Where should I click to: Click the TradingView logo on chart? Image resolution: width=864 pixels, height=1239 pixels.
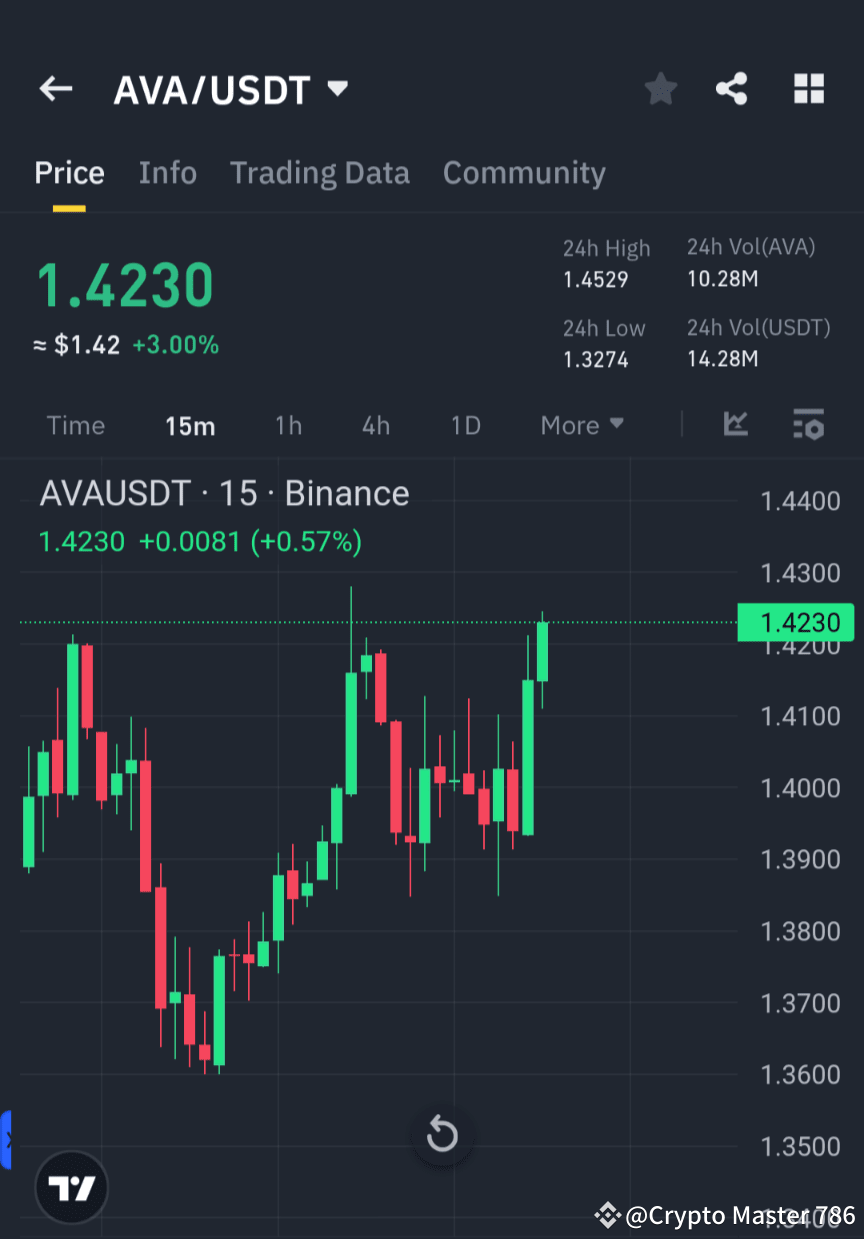pyautogui.click(x=70, y=1187)
